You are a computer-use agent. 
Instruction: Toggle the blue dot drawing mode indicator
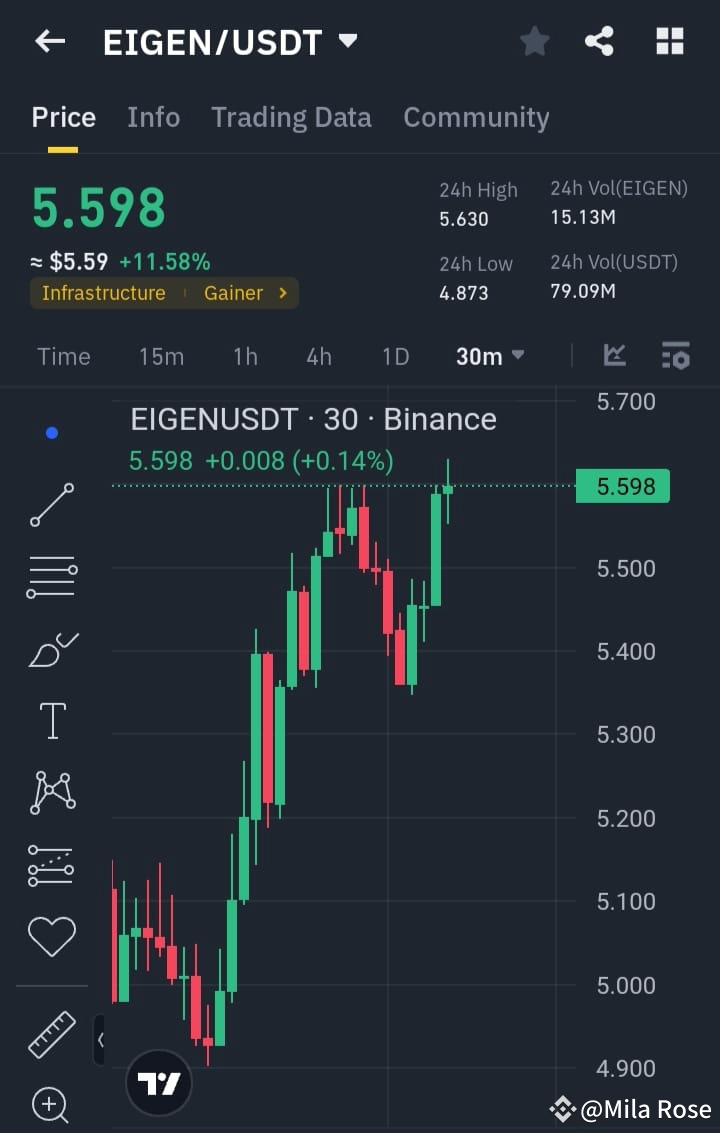(x=51, y=432)
